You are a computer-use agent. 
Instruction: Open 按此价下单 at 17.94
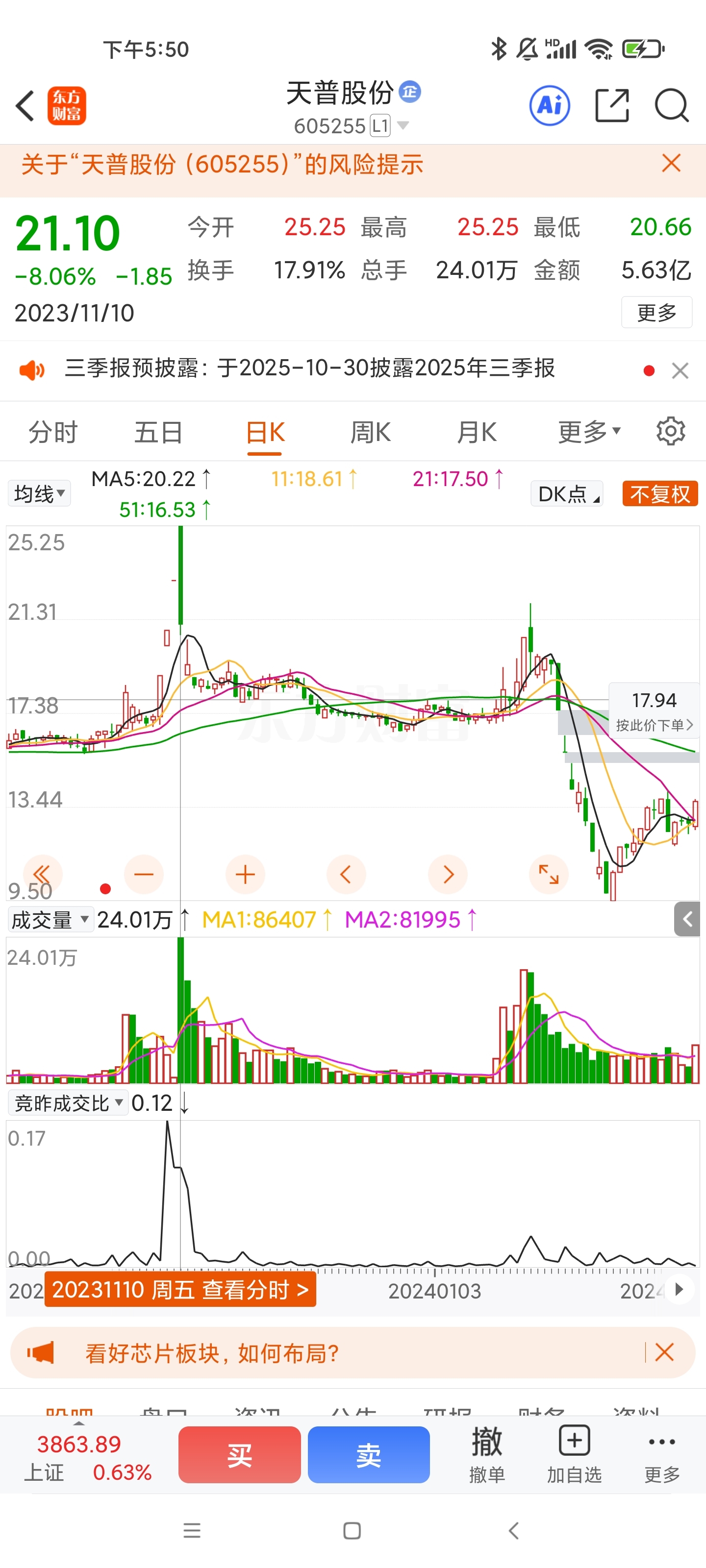coord(654,711)
